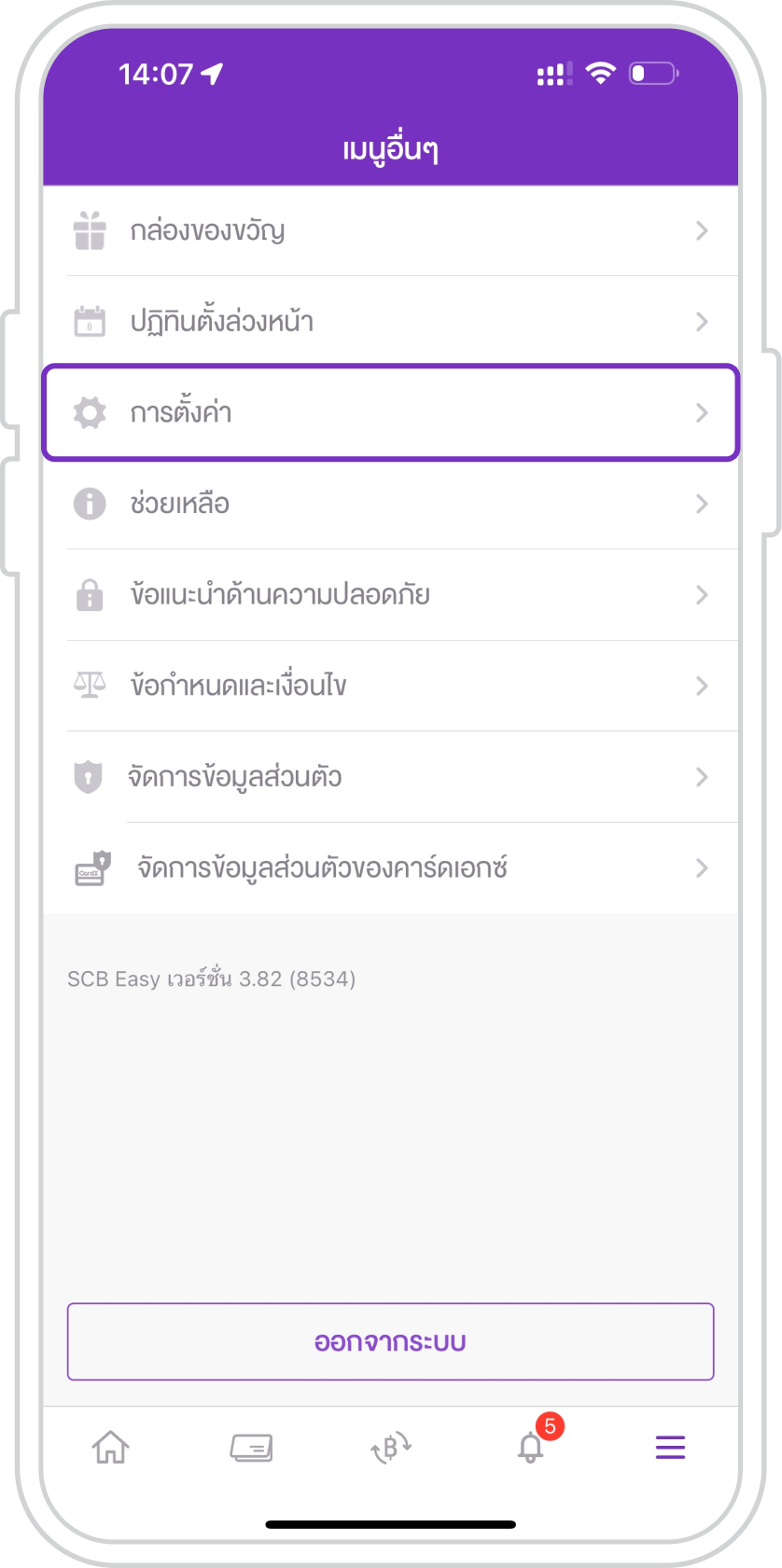This screenshot has height=1568, width=782.
Task: Open ช่วยเหลือ help row
Action: click(390, 504)
